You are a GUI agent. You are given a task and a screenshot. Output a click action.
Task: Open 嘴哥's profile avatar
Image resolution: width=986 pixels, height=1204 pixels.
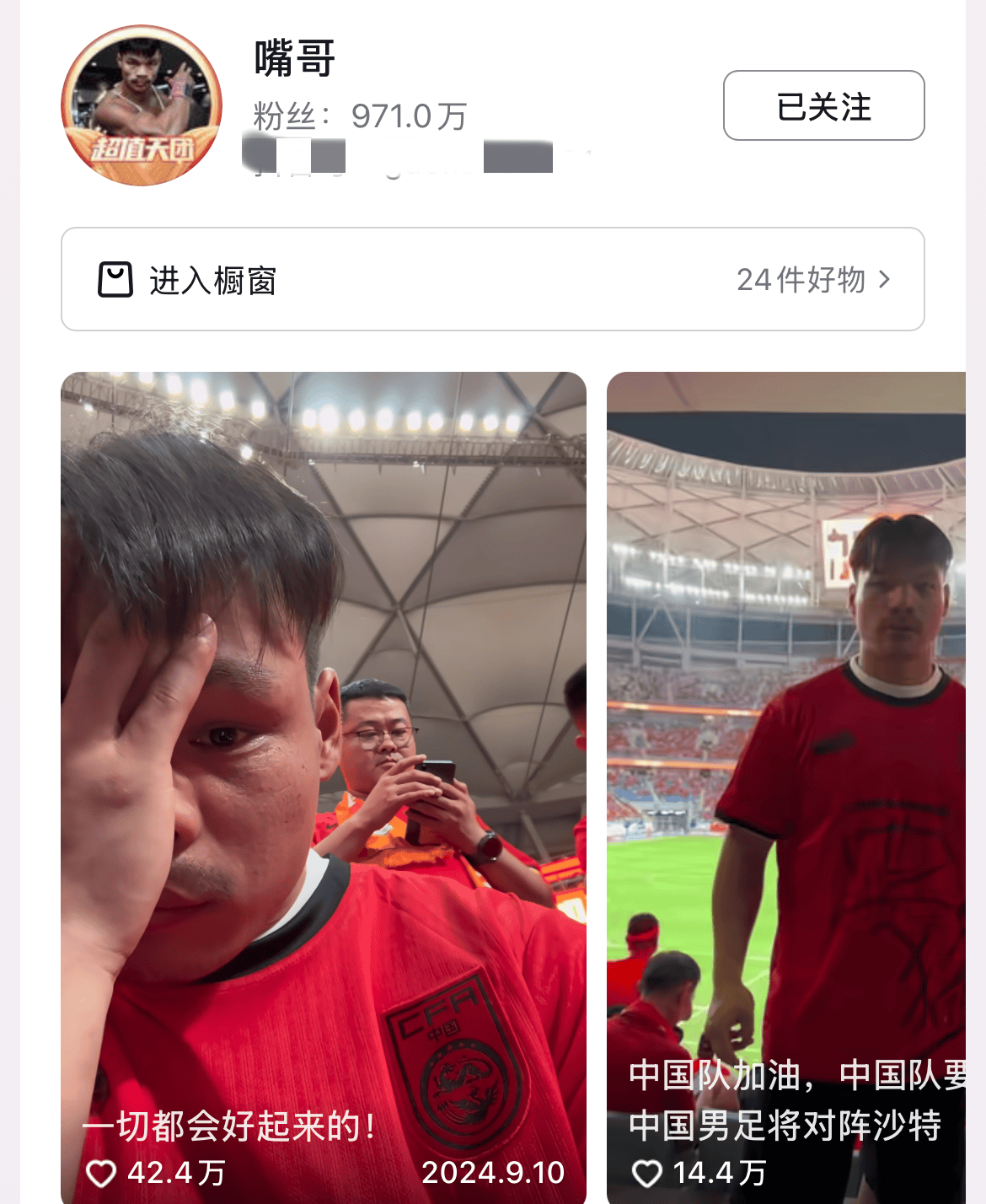(142, 105)
